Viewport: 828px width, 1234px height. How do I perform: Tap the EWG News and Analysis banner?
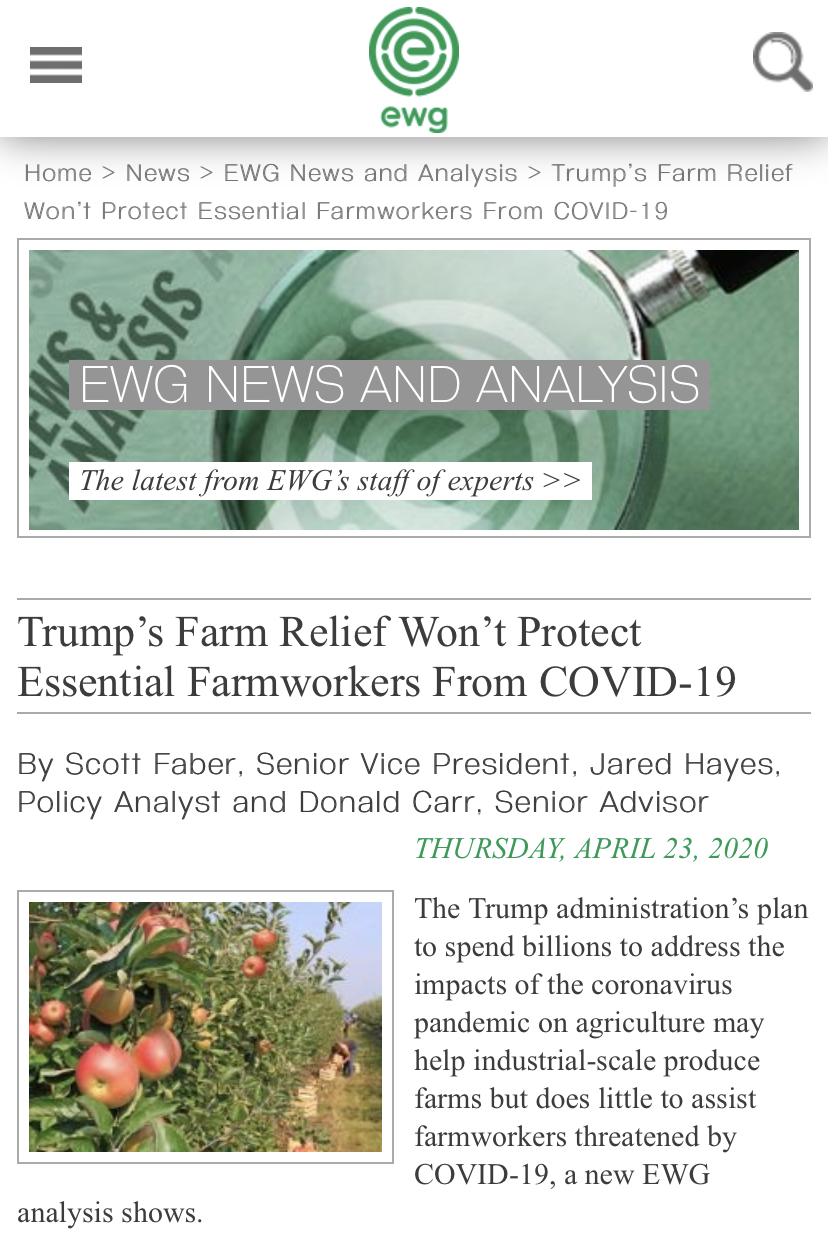coord(413,388)
